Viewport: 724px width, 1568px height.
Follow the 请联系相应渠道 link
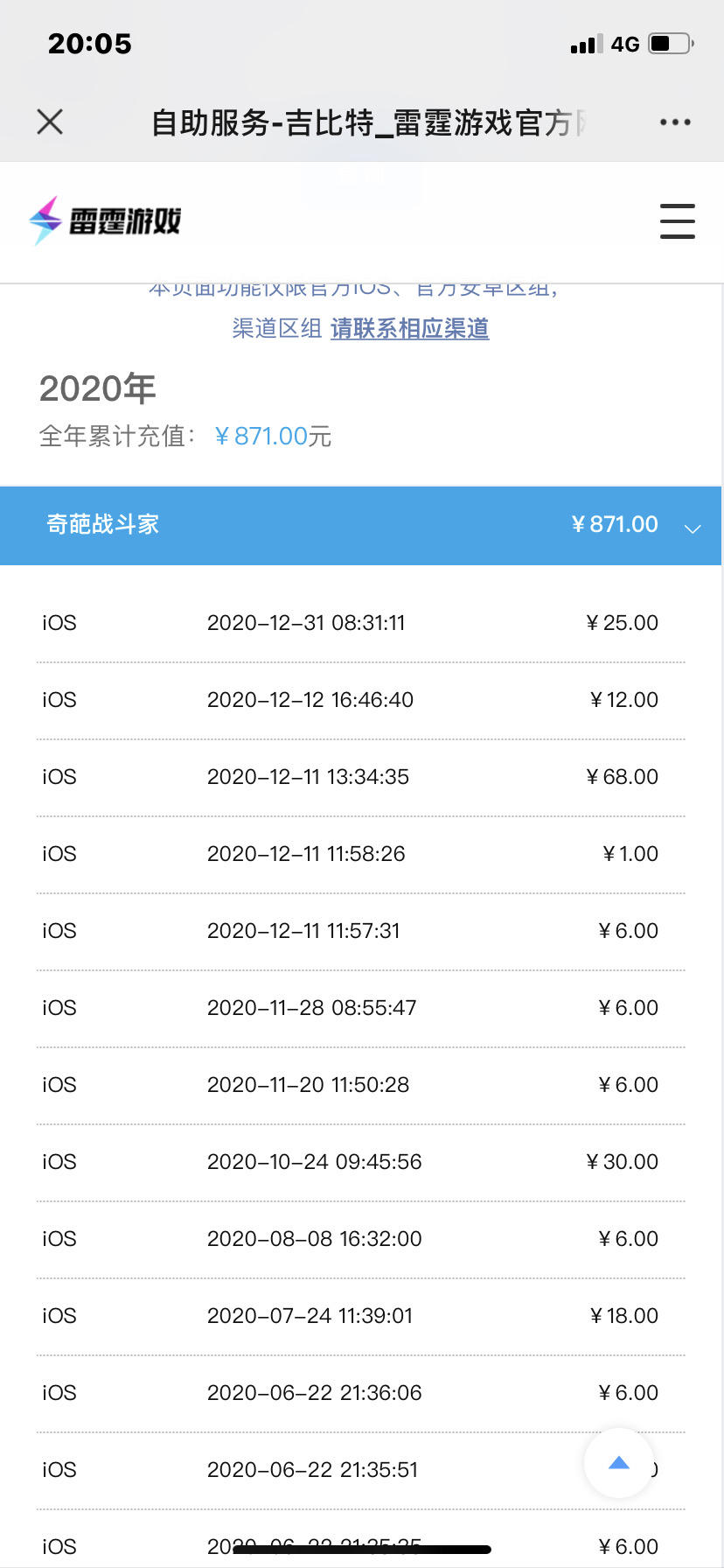point(409,328)
